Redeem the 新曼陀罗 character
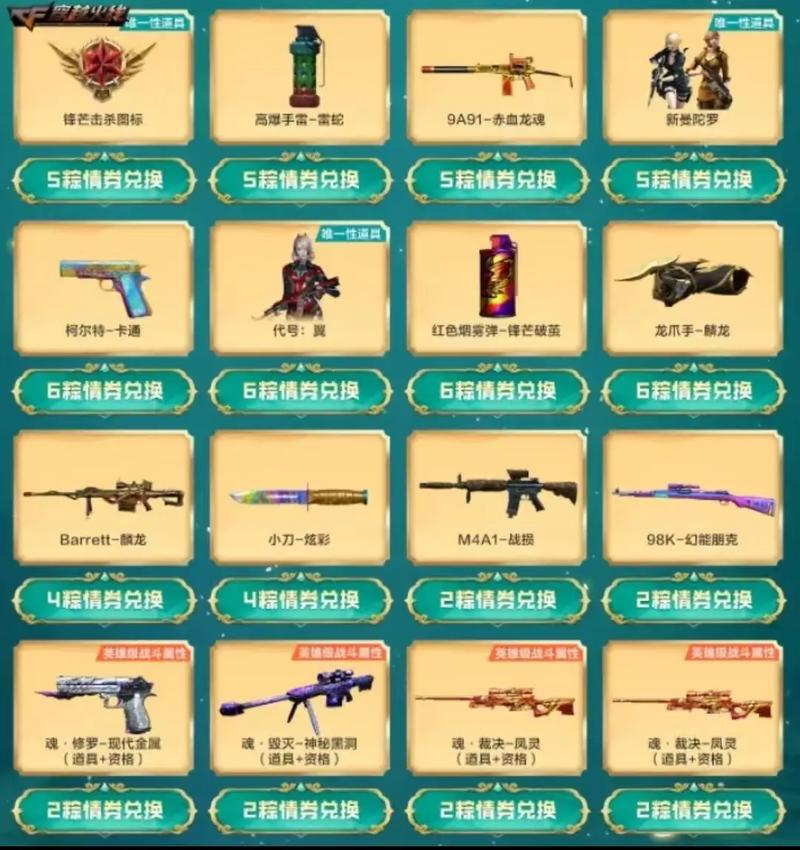This screenshot has width=800, height=850. pos(693,180)
